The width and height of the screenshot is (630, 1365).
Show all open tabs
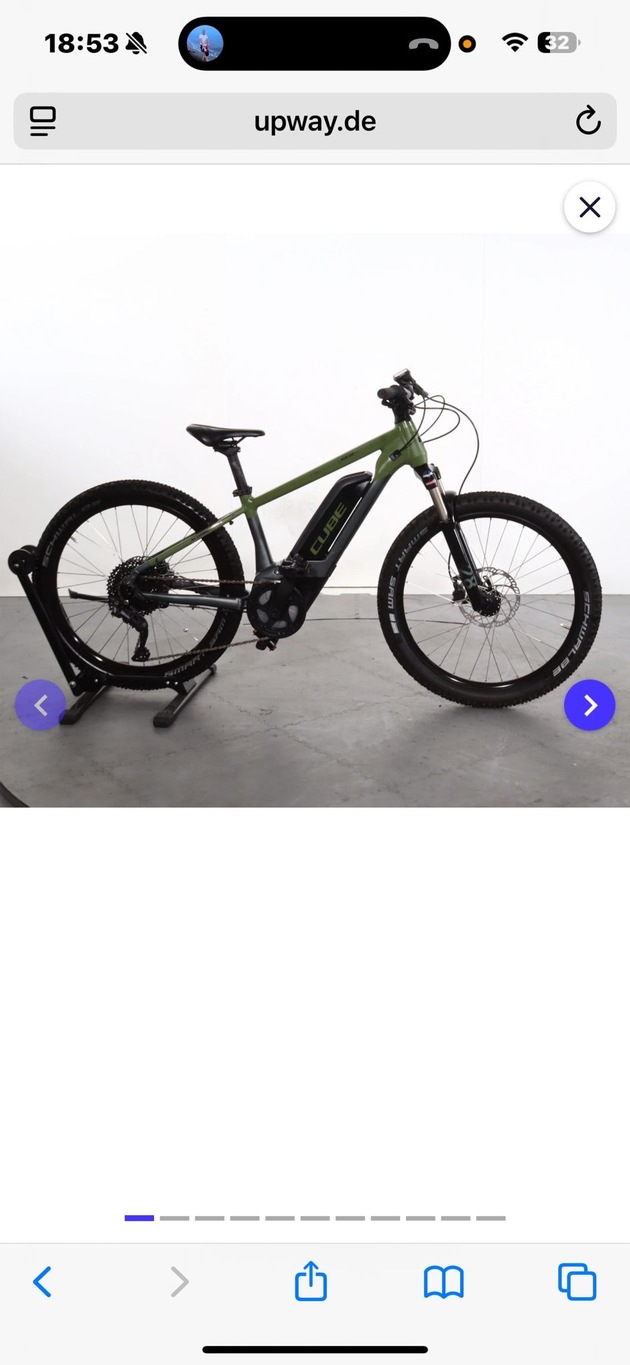tap(577, 1281)
